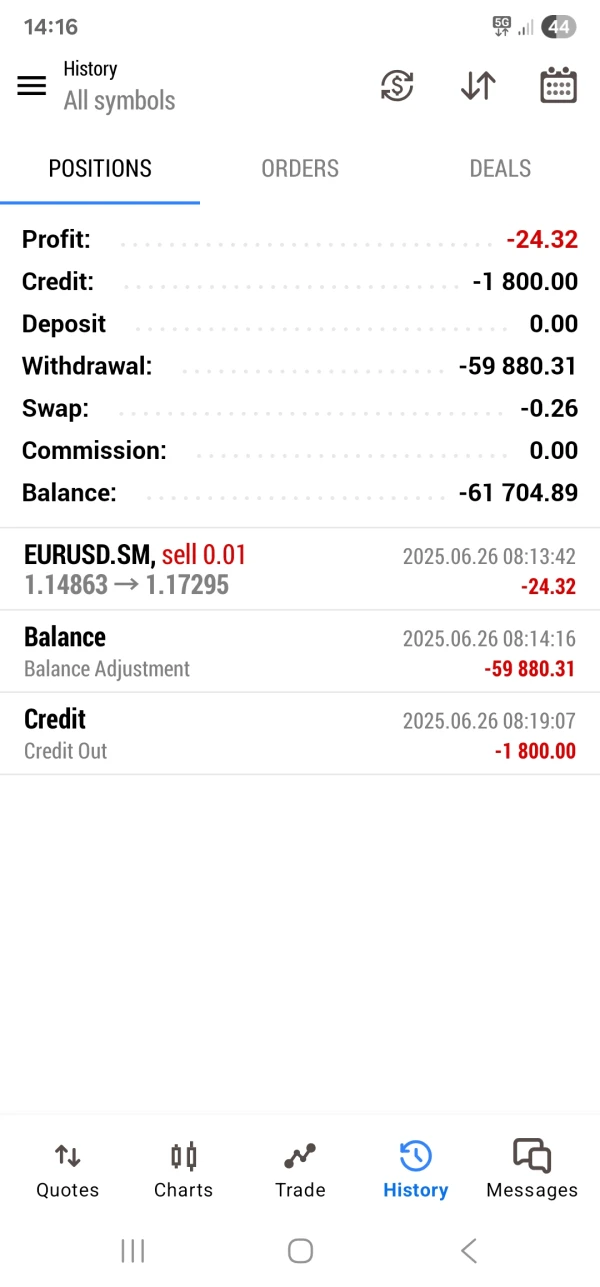The width and height of the screenshot is (600, 1287).
Task: Expand the EURUSD.SM sell 0.01 position
Action: pyautogui.click(x=300, y=570)
